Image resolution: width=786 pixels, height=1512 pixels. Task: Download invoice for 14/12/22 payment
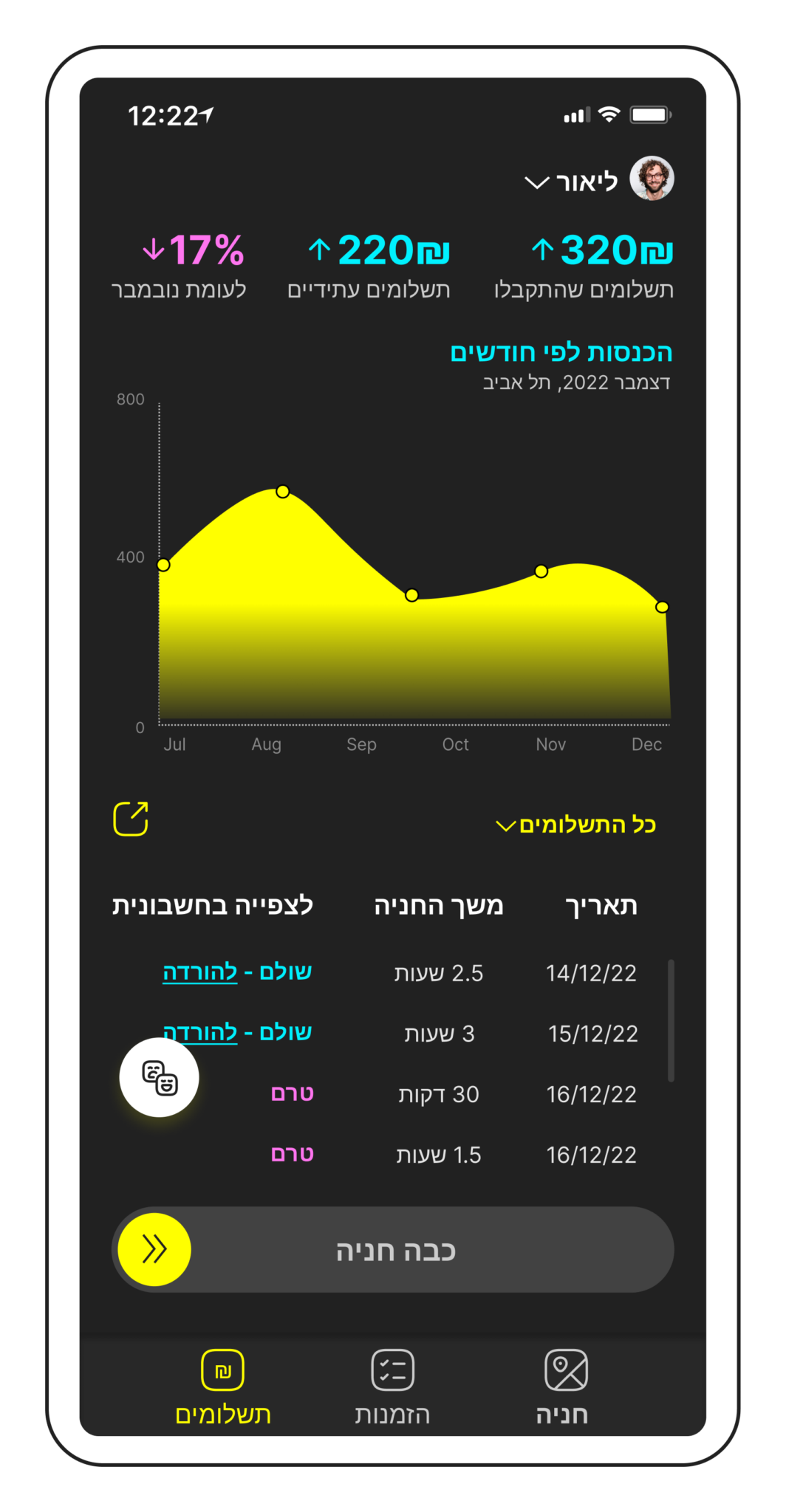point(200,972)
